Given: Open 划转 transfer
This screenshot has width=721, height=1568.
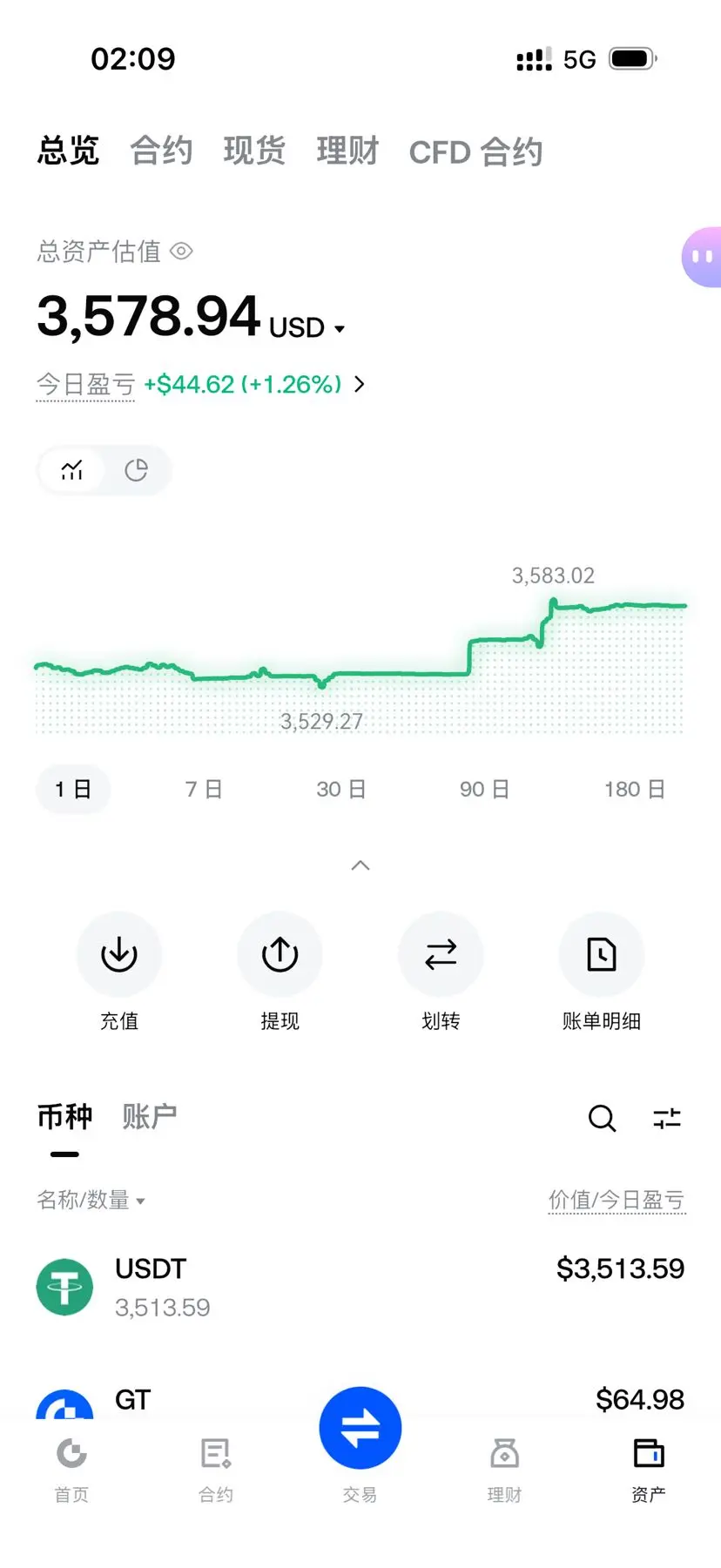Looking at the screenshot, I should tap(441, 972).
